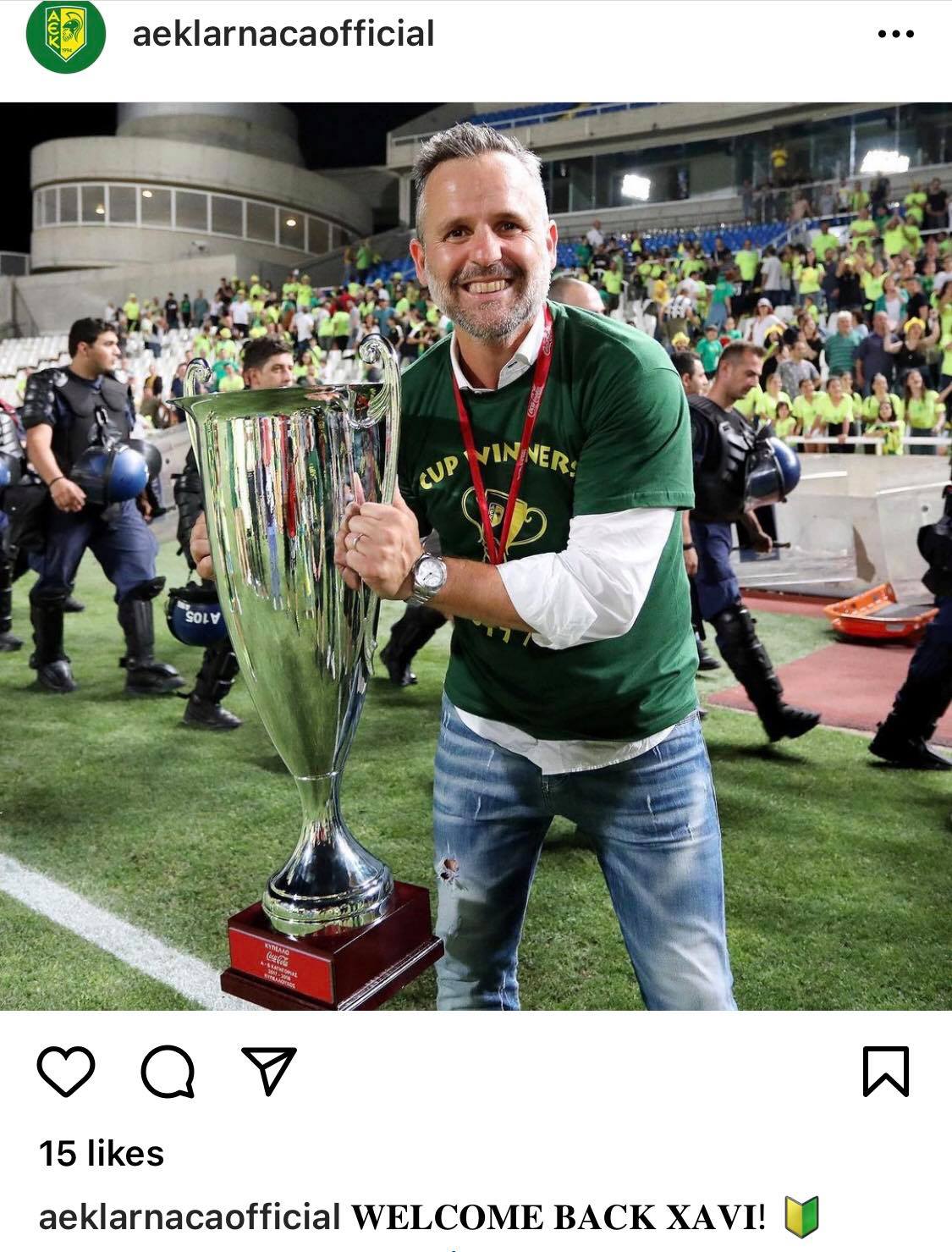Viewport: 952px width, 1252px height.
Task: Tap the aeklarnacaofficial username in the header
Action: 283,34
